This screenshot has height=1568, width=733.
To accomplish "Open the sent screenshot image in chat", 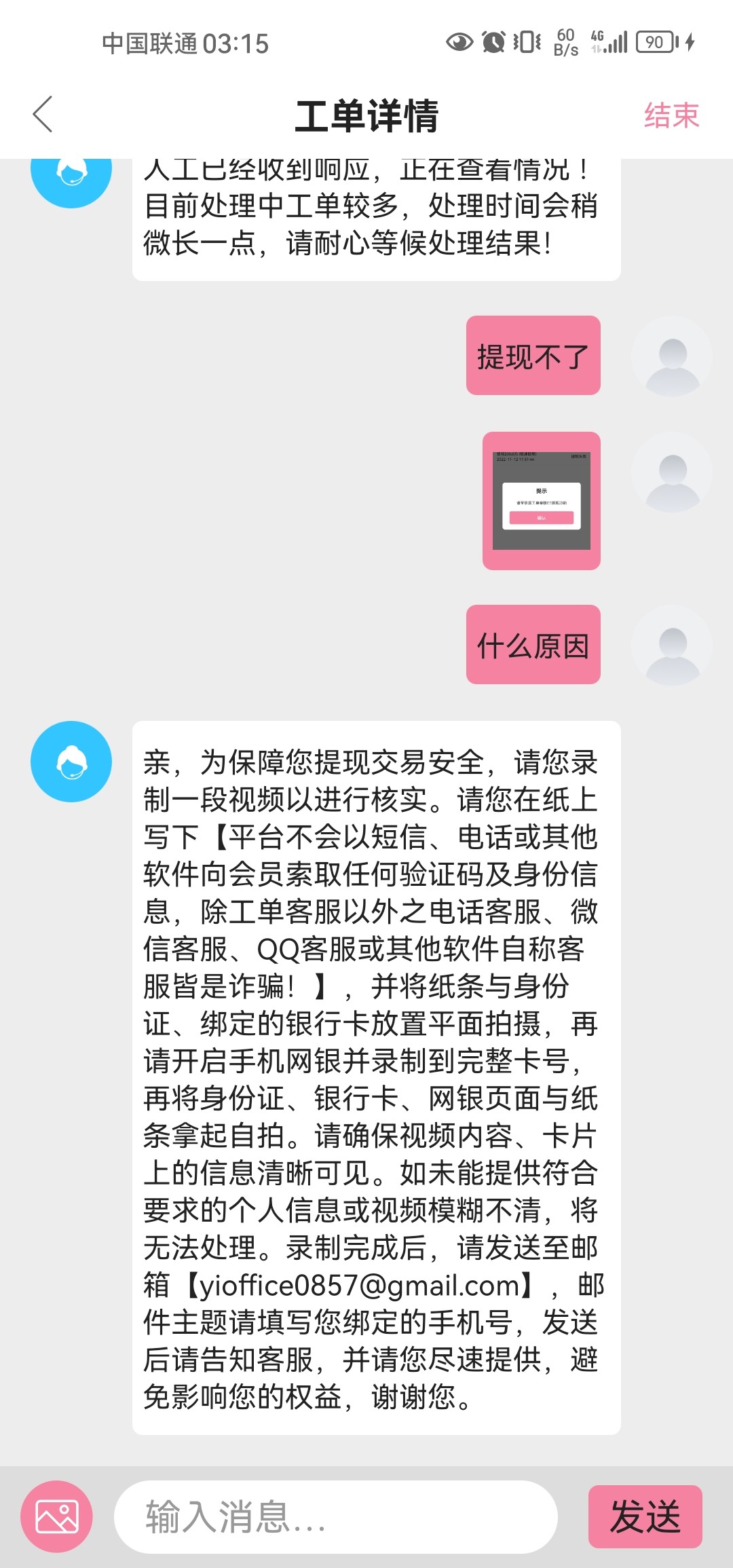I will (541, 501).
